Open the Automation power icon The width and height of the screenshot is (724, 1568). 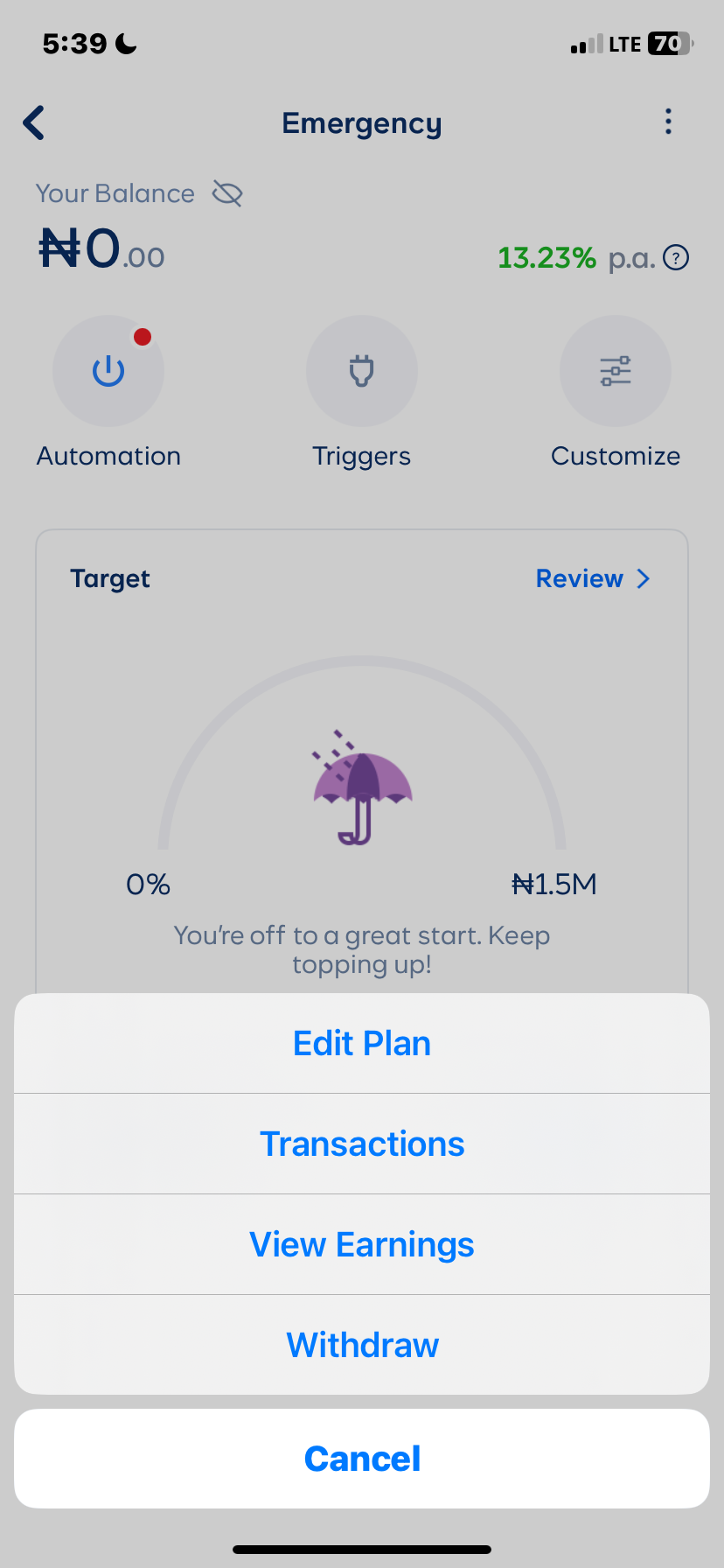pyautogui.click(x=108, y=370)
